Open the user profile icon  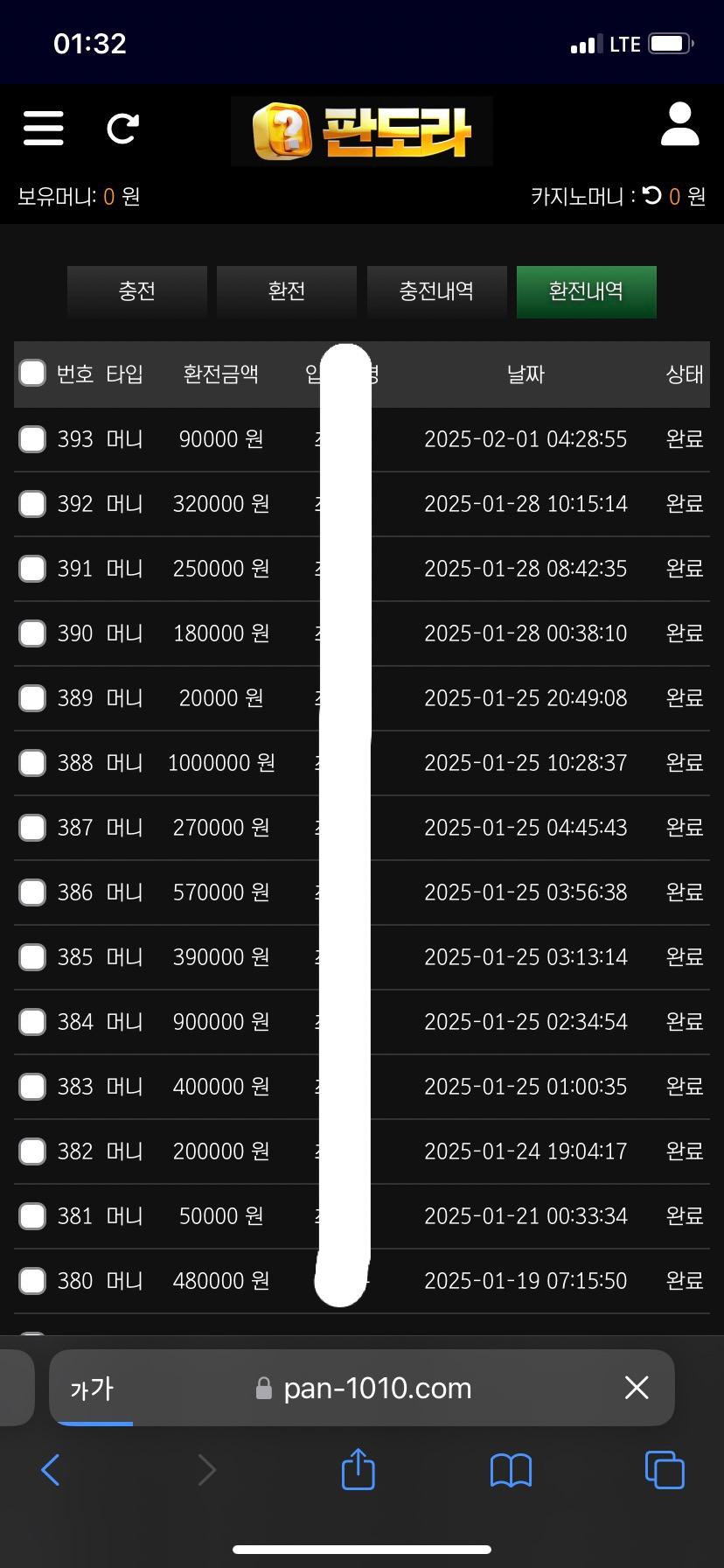click(679, 124)
